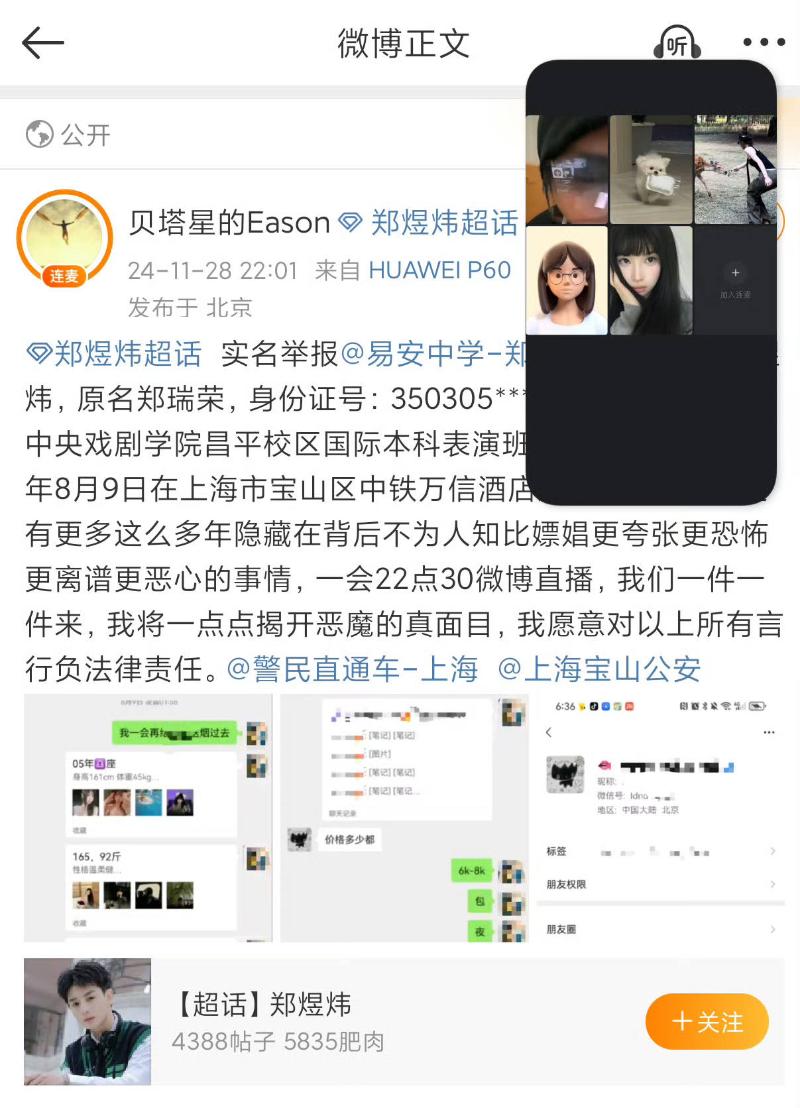View the first chat screenshot image
This screenshot has width=800, height=1108.
(x=148, y=818)
